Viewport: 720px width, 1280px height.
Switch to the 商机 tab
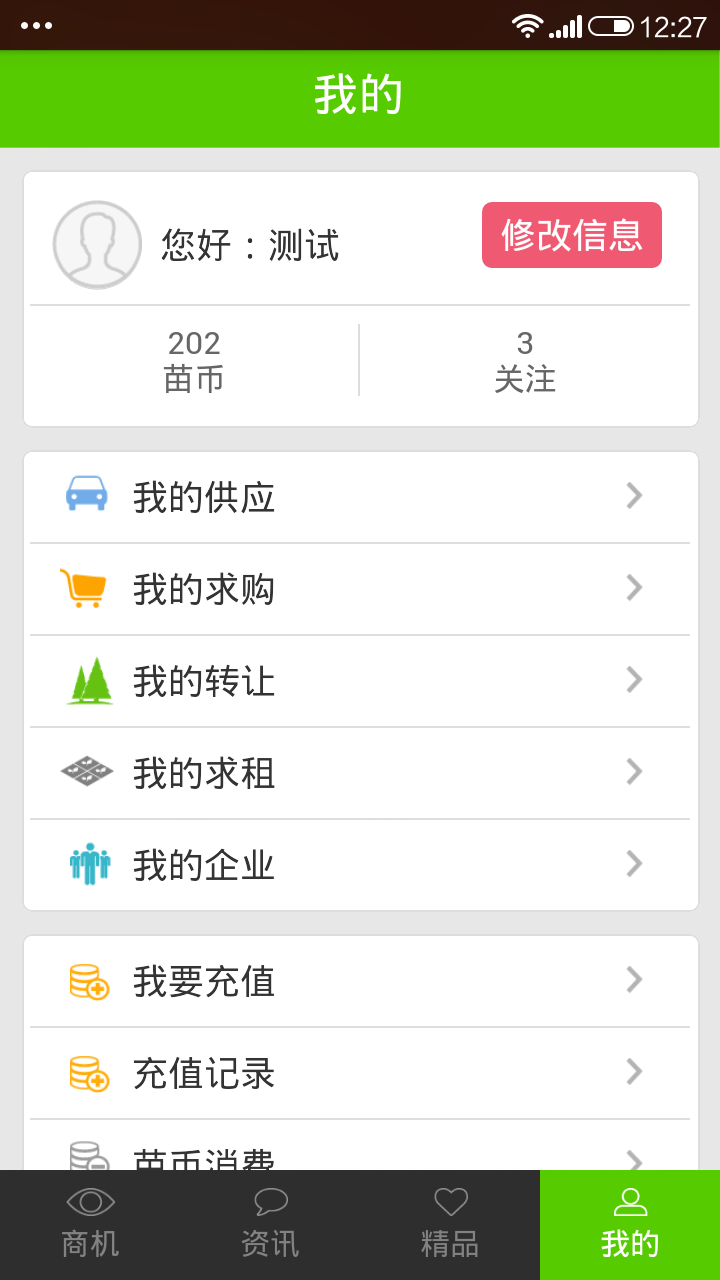point(90,1225)
